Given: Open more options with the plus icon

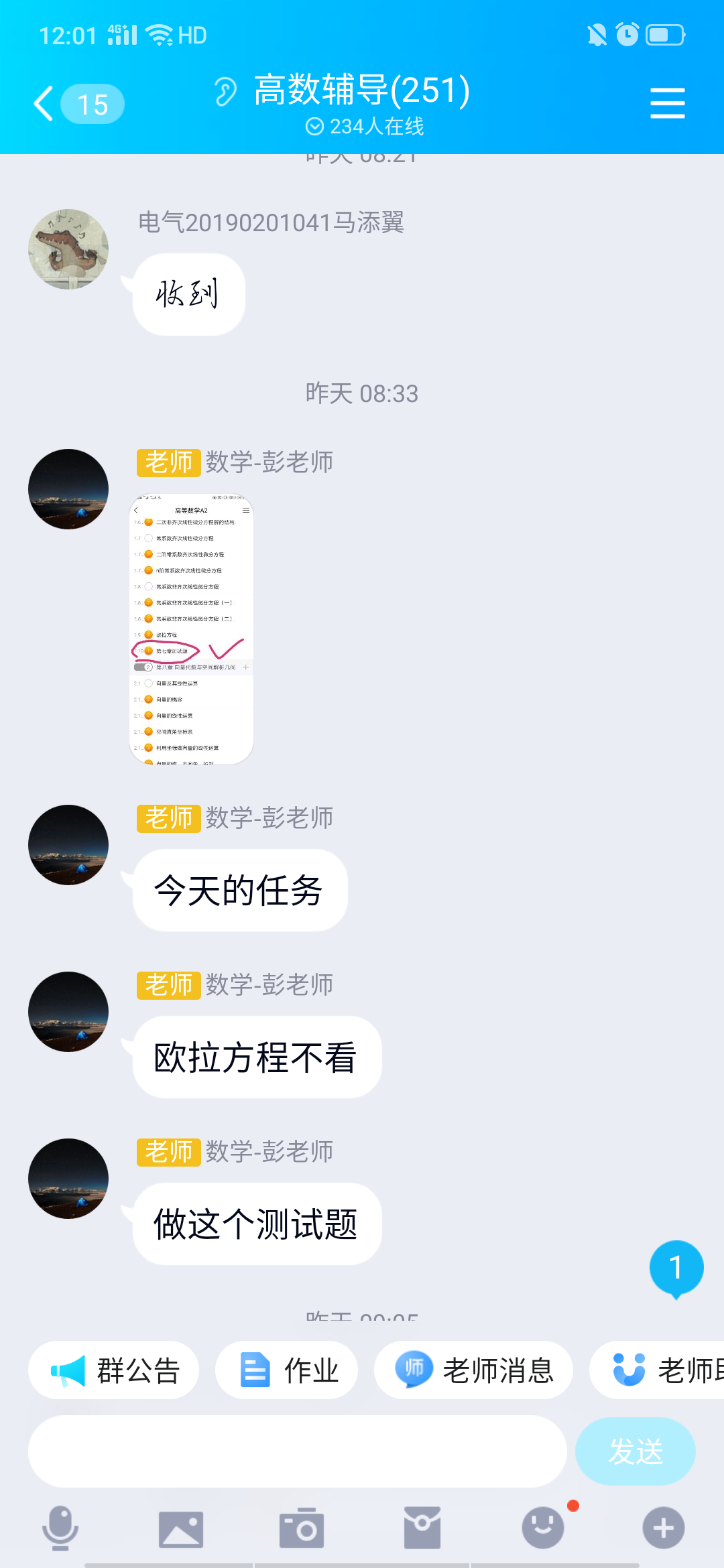Looking at the screenshot, I should (664, 1528).
